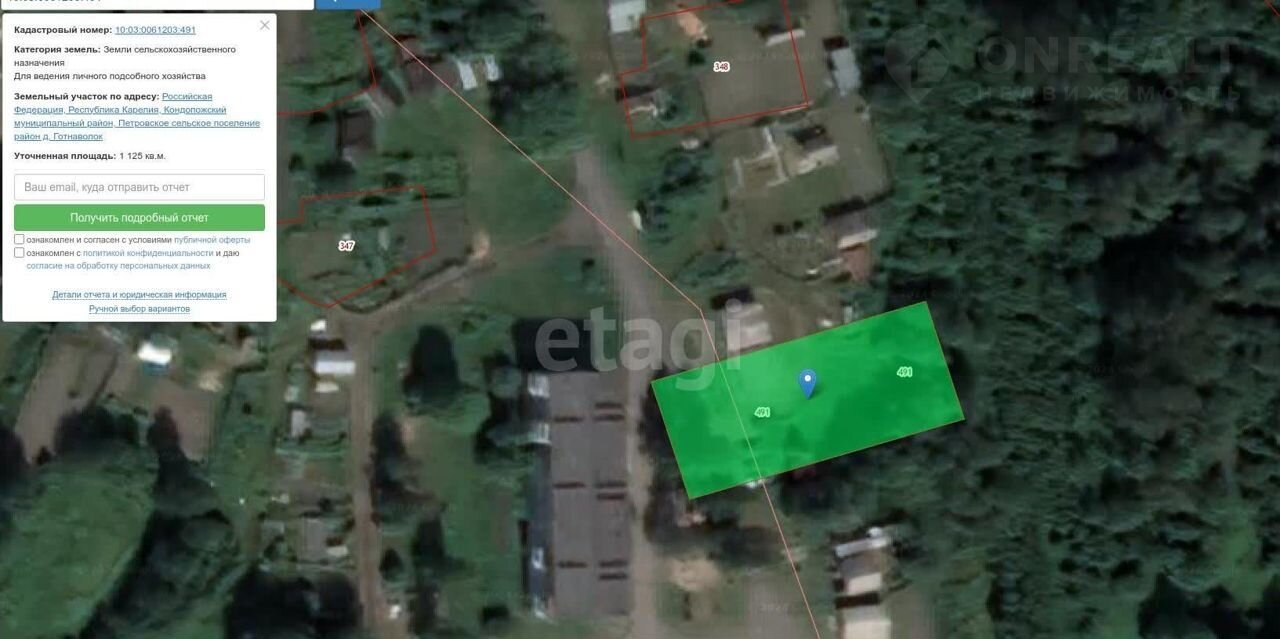Open the публичной оферты link
1280x639 pixels.
coord(212,240)
